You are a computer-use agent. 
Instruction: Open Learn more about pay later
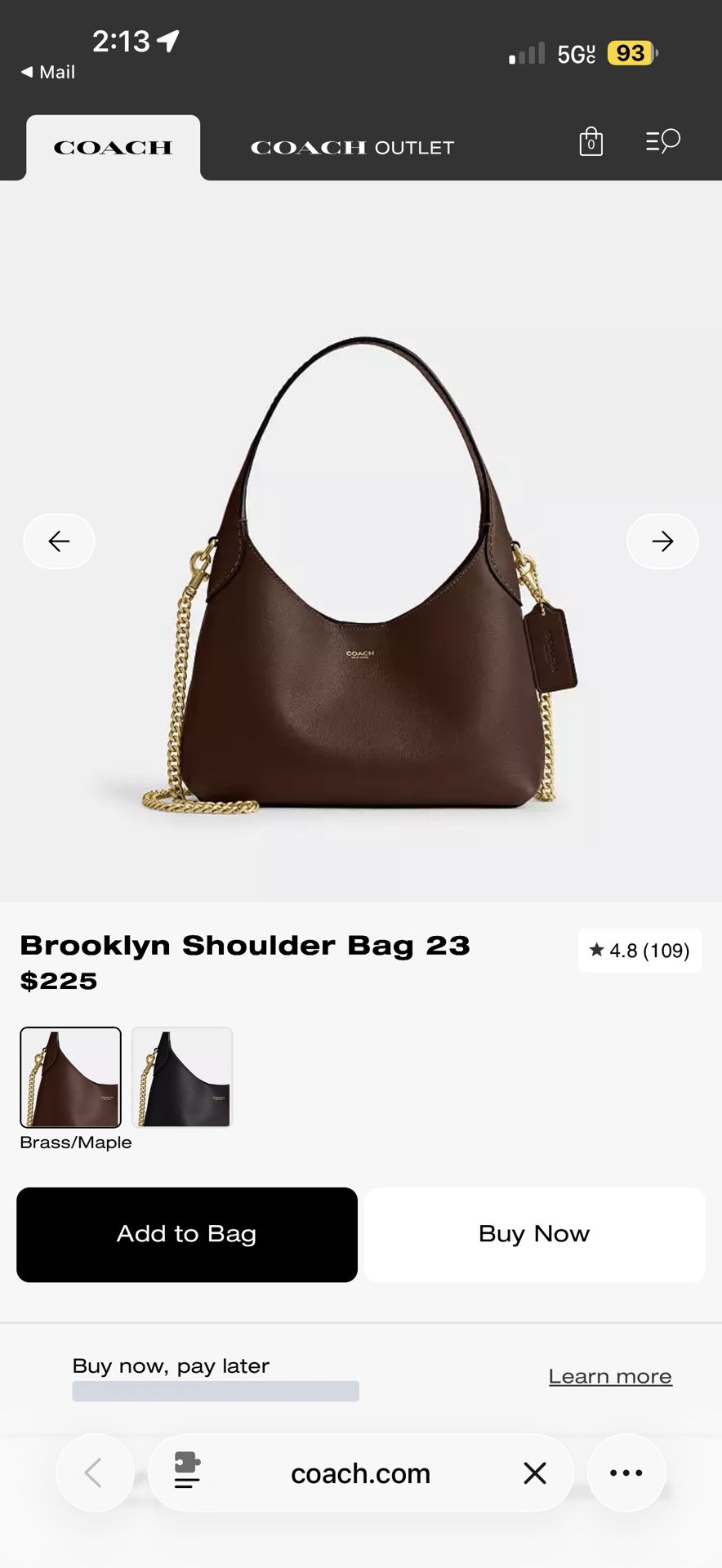tap(609, 1376)
